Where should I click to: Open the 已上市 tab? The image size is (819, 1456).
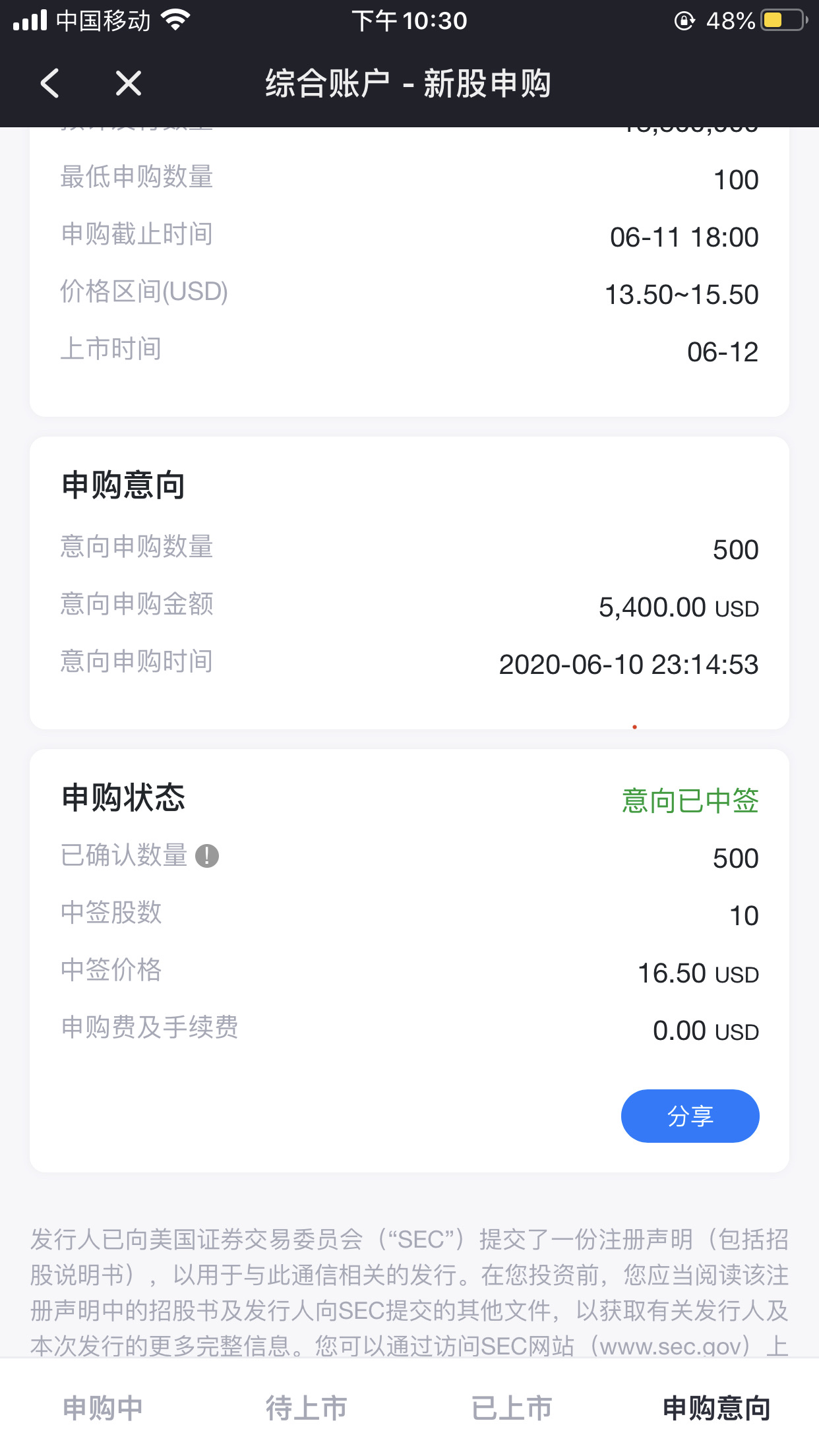(x=512, y=1408)
